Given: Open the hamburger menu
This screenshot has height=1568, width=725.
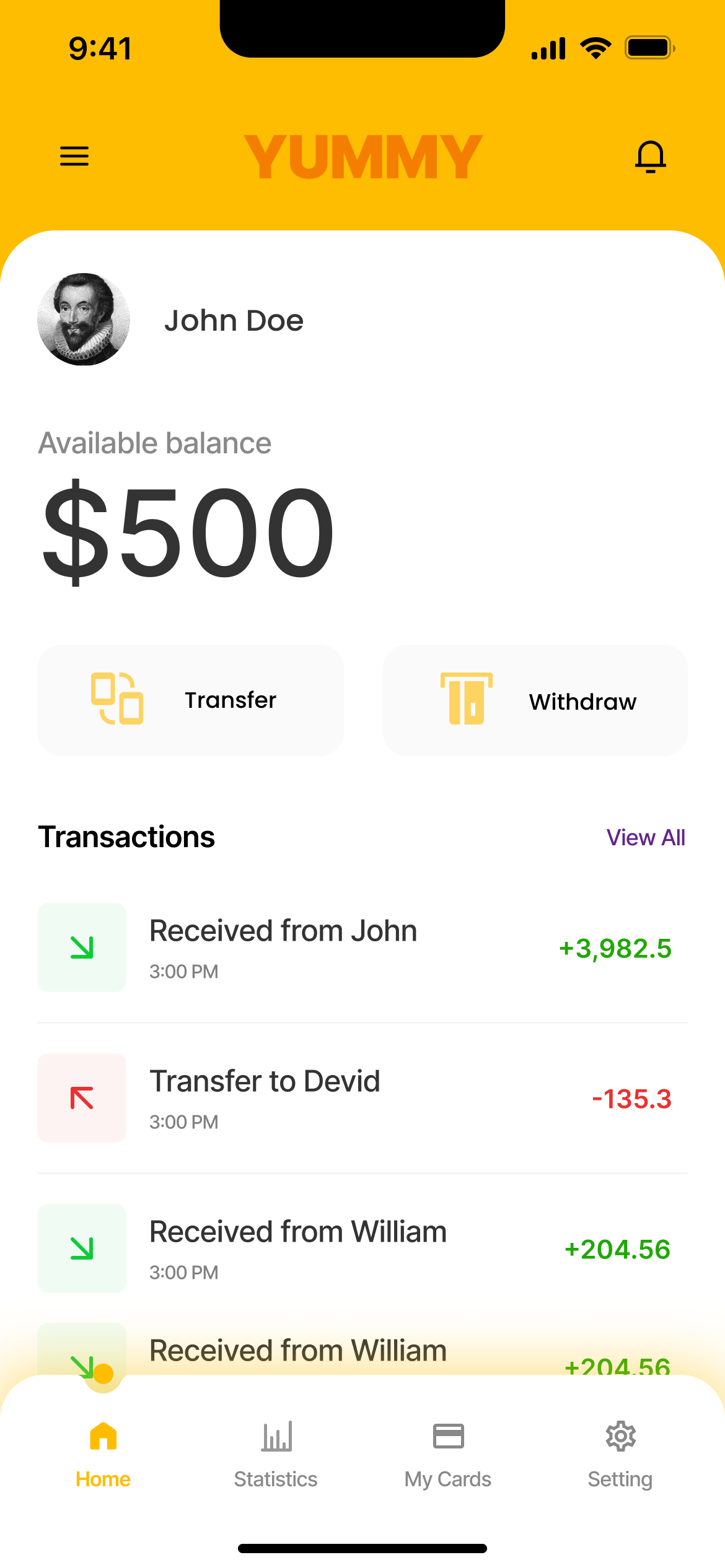Looking at the screenshot, I should pos(74,156).
